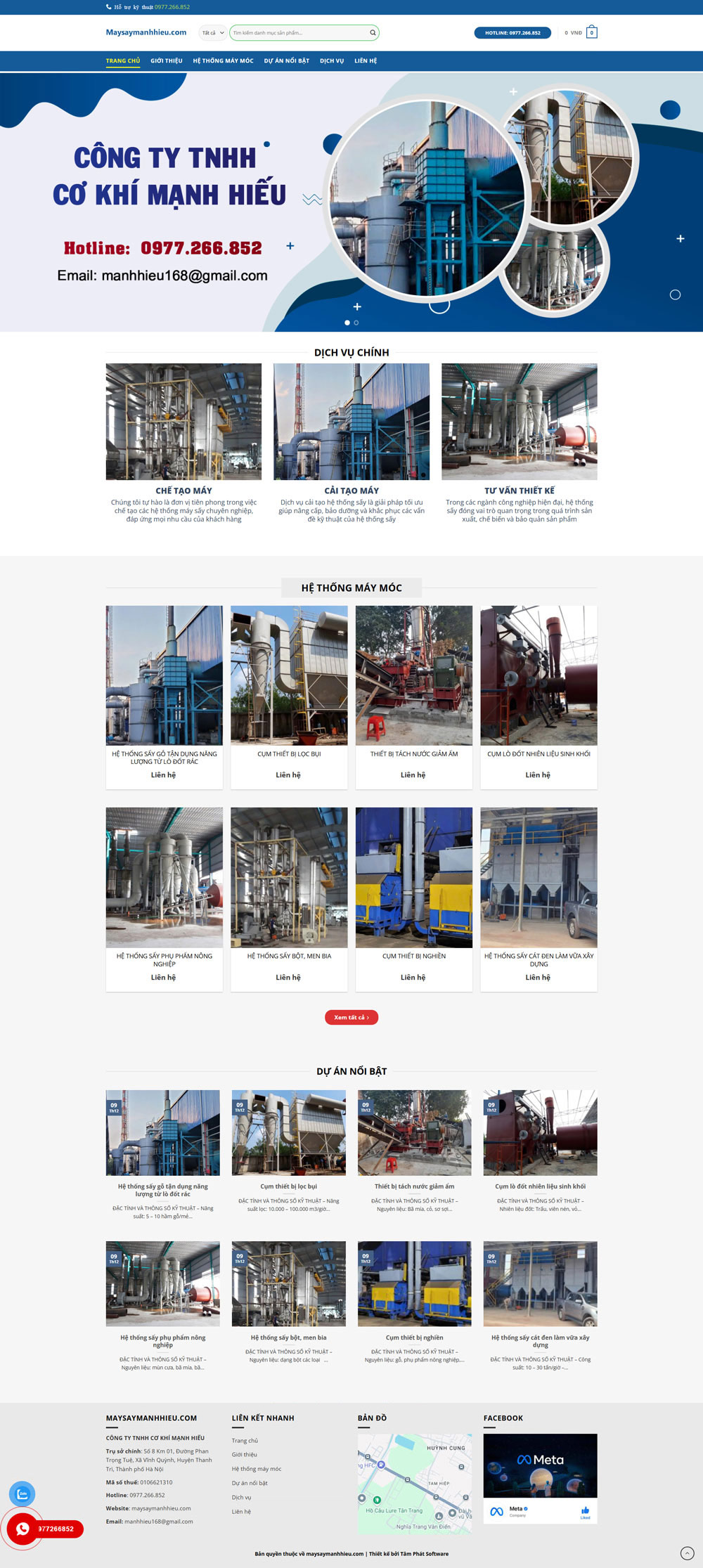This screenshot has height=1568, width=703.
Task: Click Liên hệ under Cụm thiết bị lọc bụi
Action: [288, 775]
